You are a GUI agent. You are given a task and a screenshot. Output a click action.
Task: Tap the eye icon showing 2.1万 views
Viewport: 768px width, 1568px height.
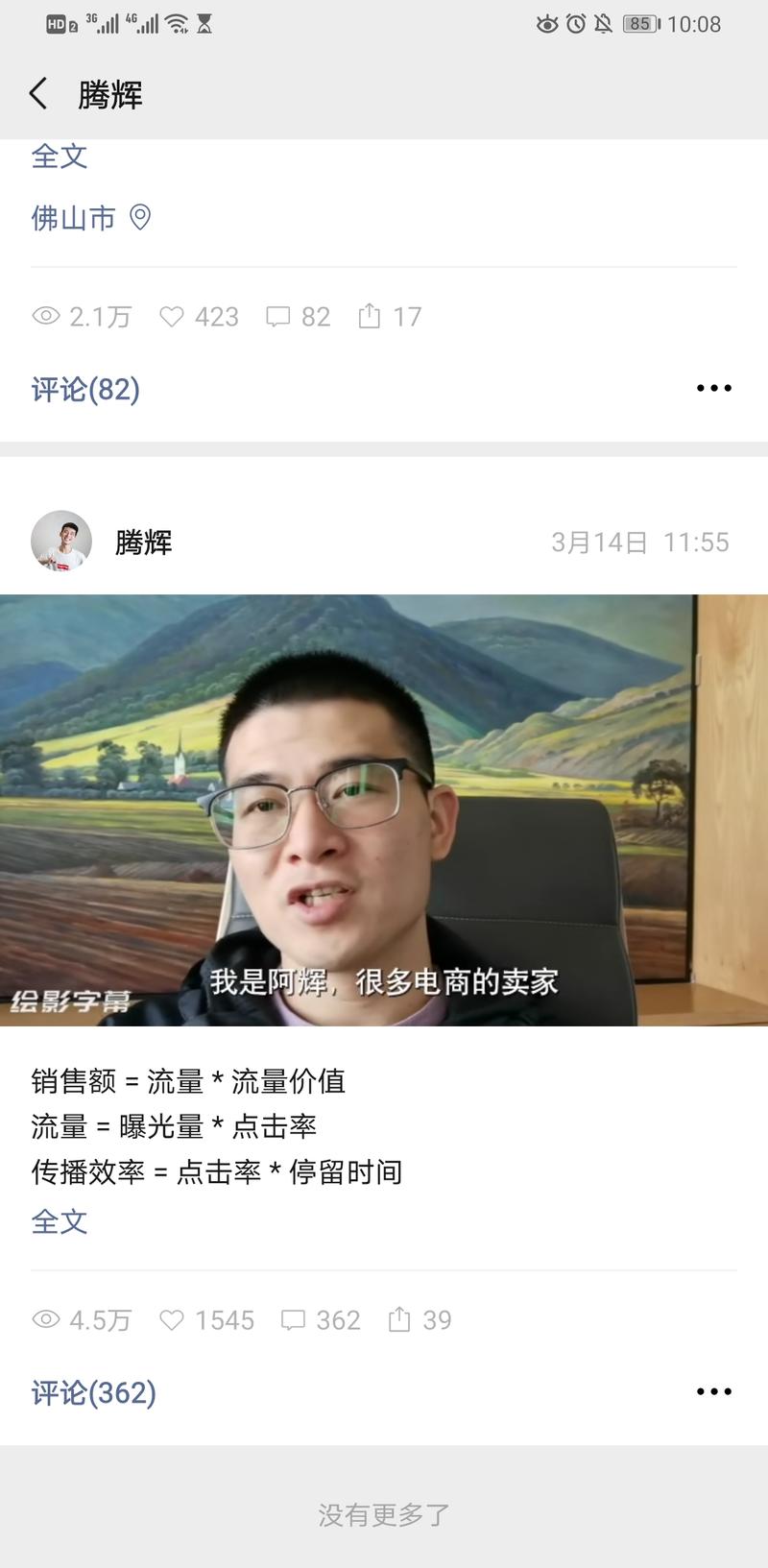[x=45, y=316]
